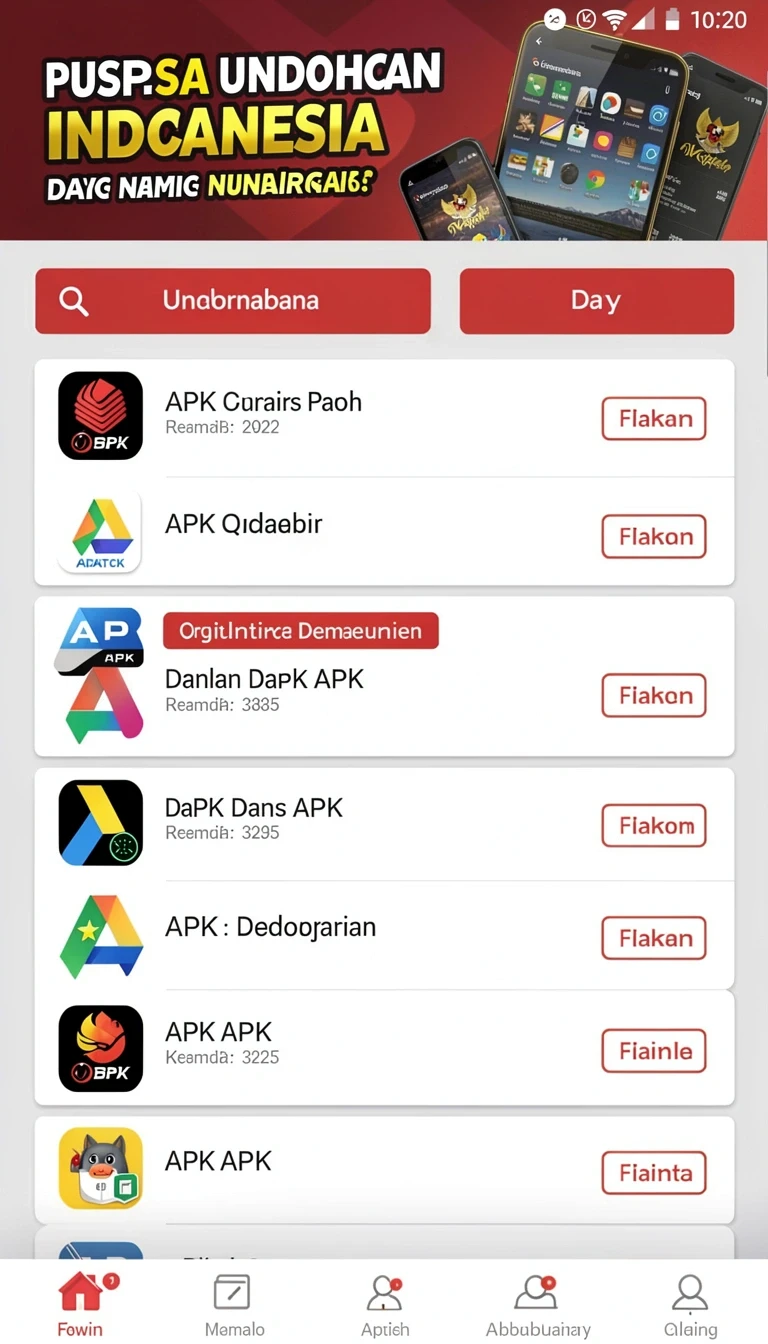Switch to the Qlaing tab
768x1344 pixels.
click(690, 1303)
